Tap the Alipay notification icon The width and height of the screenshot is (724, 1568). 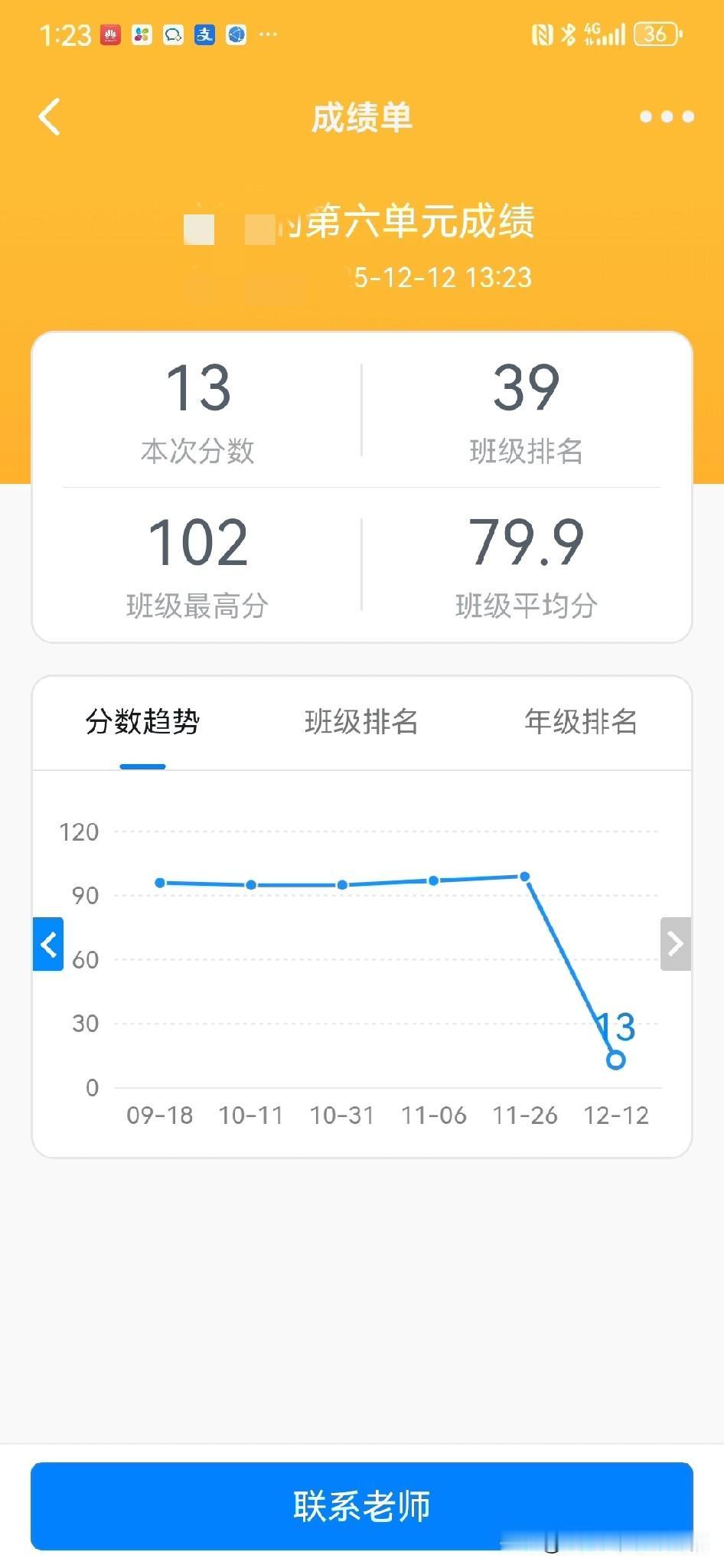pos(203,35)
